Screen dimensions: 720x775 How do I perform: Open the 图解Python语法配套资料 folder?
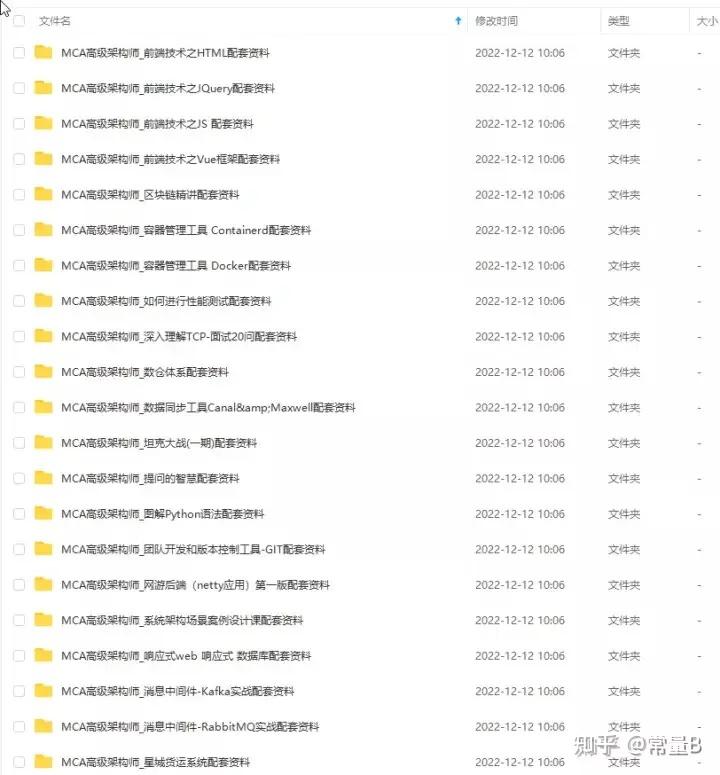pos(162,514)
